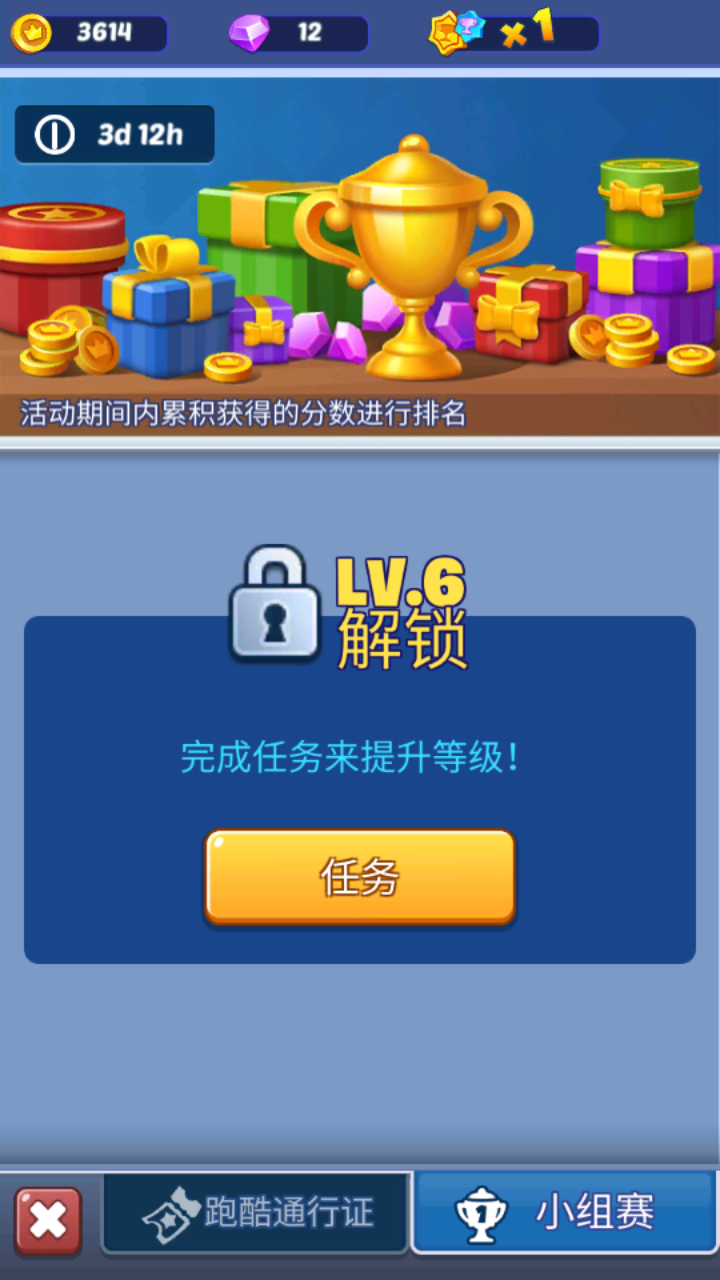
Task: Open the 12 purple gem balance
Action: (x=298, y=33)
